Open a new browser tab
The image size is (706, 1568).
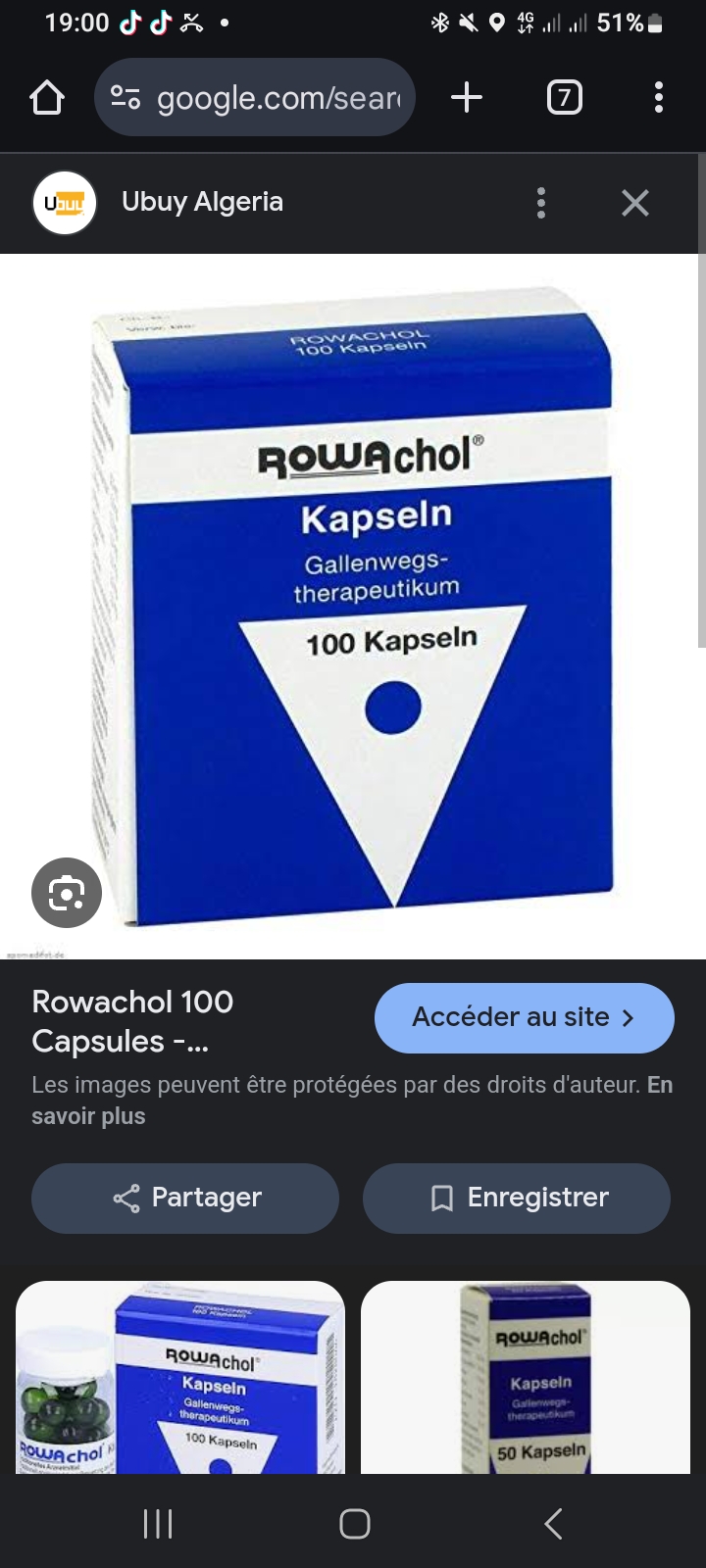pos(467,98)
